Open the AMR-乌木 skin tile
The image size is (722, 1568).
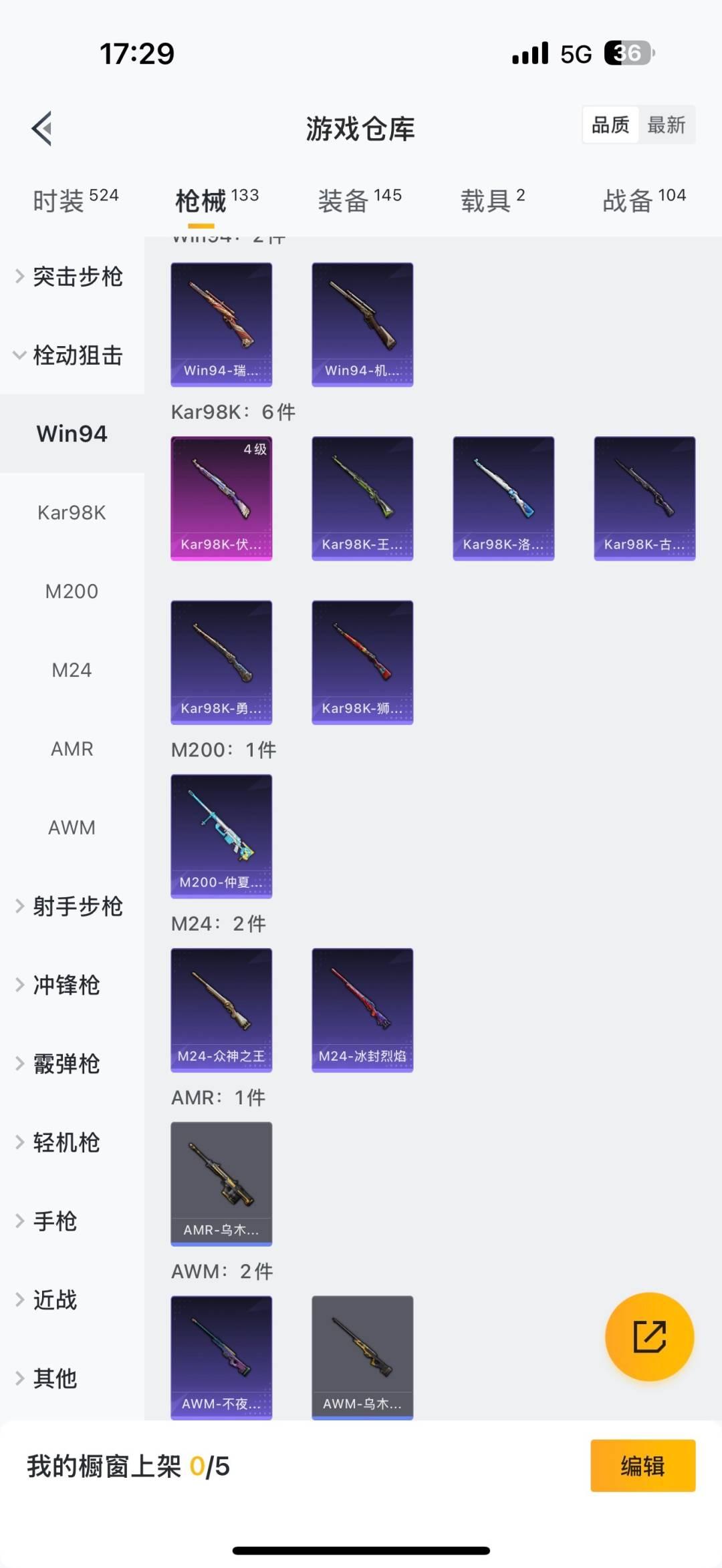[x=221, y=1183]
